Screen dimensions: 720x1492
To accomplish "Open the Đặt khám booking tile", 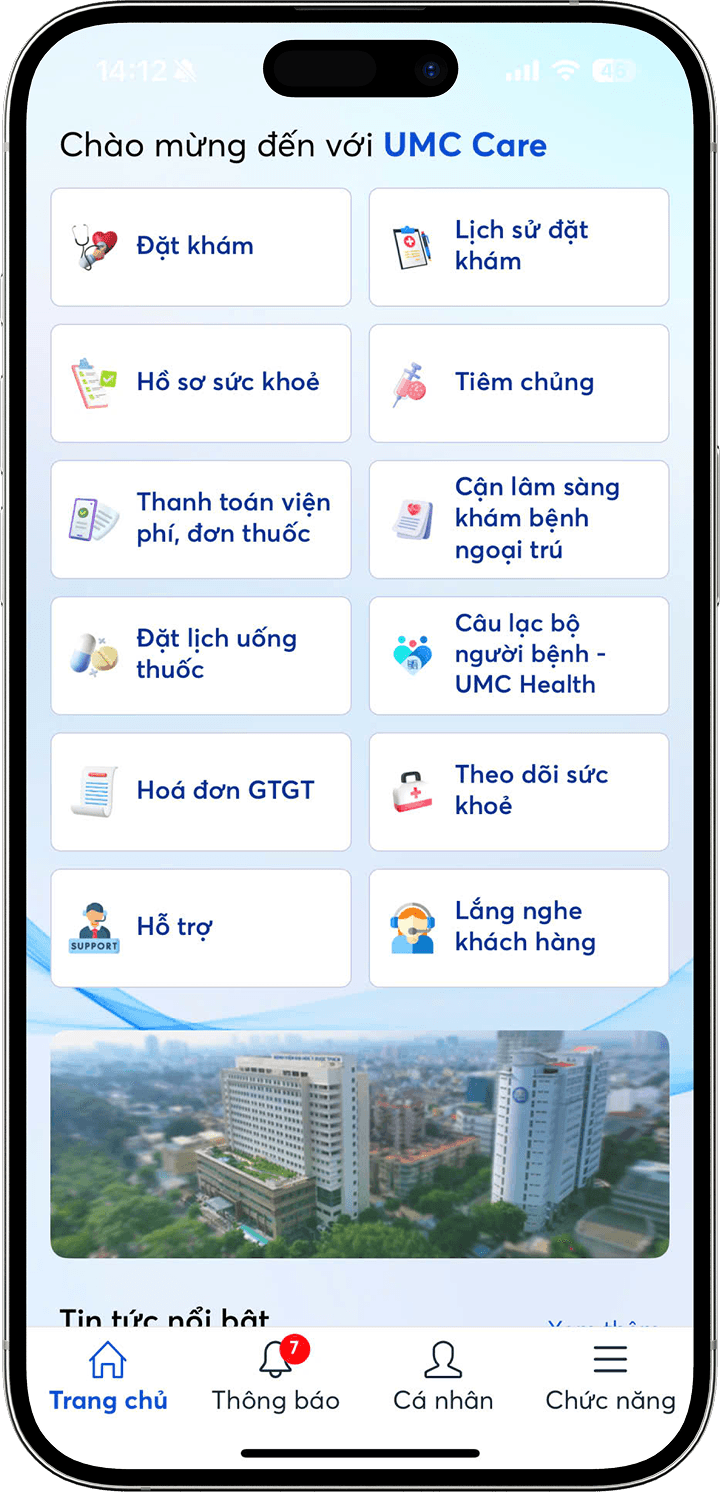I will pos(200,247).
